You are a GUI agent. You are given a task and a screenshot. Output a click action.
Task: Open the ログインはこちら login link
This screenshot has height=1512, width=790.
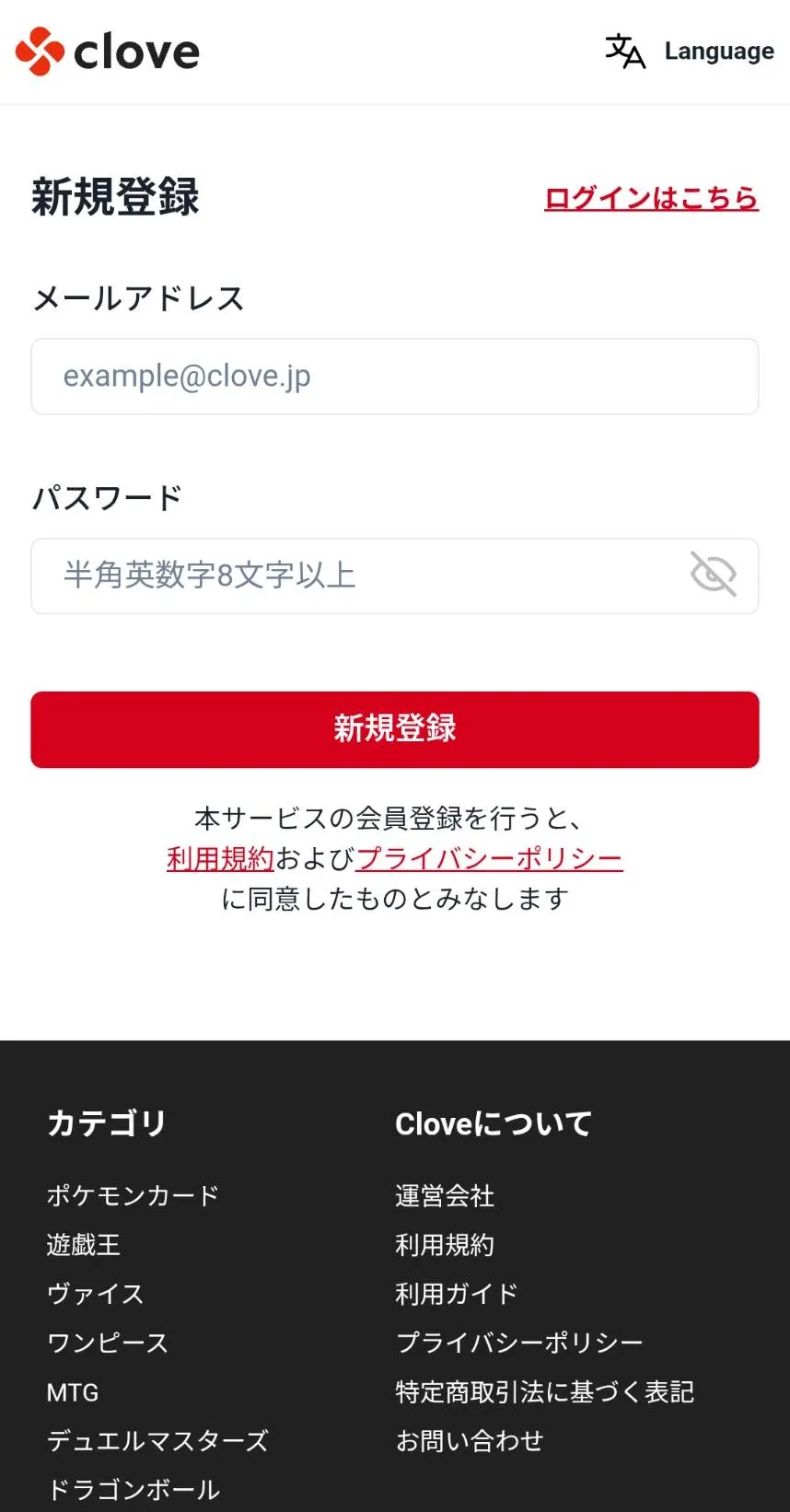click(651, 198)
